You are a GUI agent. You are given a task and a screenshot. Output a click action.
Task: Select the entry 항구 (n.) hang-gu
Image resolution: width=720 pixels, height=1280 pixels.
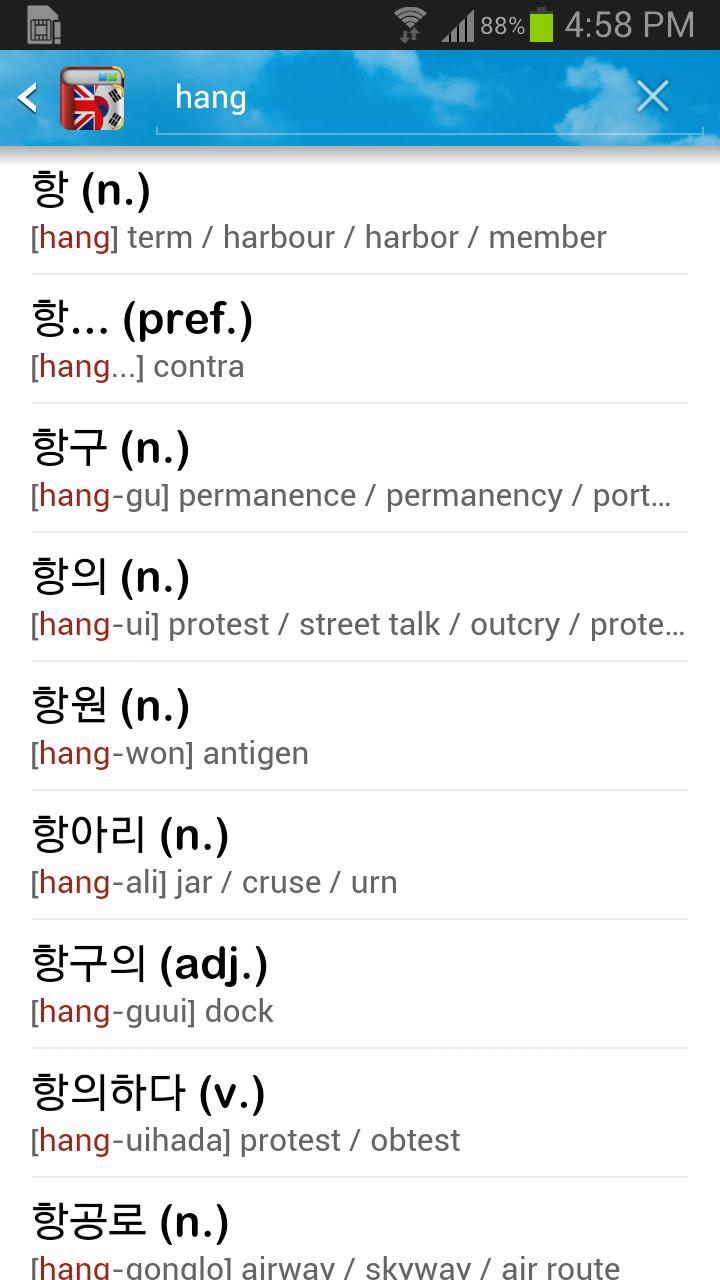[359, 469]
